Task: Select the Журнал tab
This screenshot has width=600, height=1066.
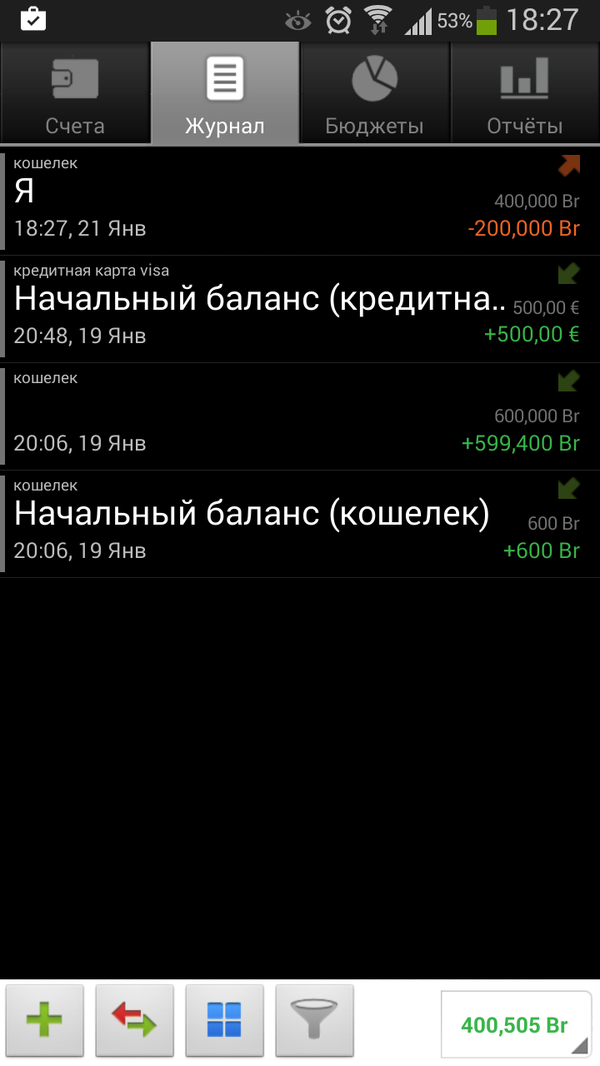Action: (x=225, y=95)
